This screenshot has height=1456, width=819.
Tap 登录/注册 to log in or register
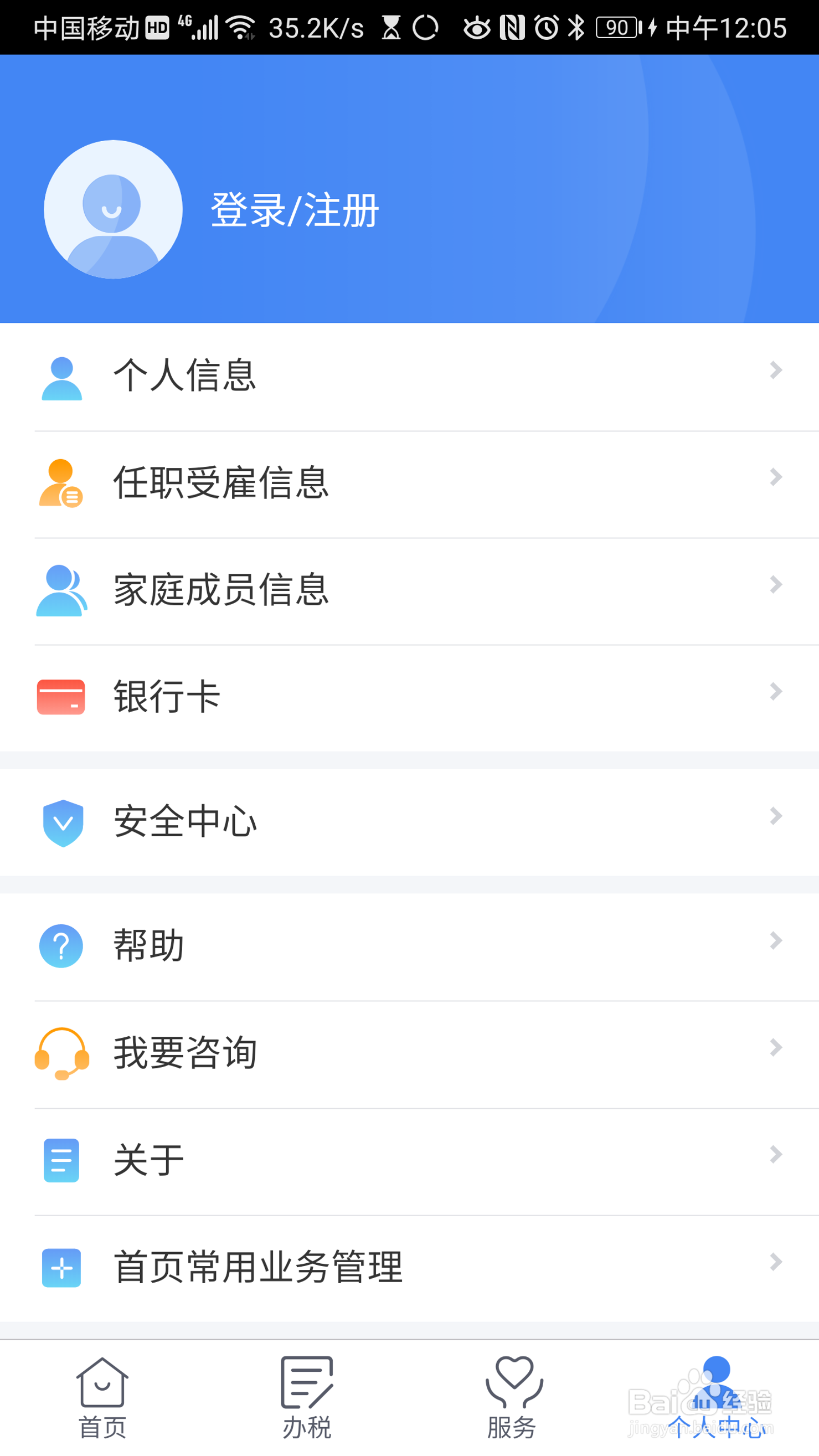(x=295, y=210)
